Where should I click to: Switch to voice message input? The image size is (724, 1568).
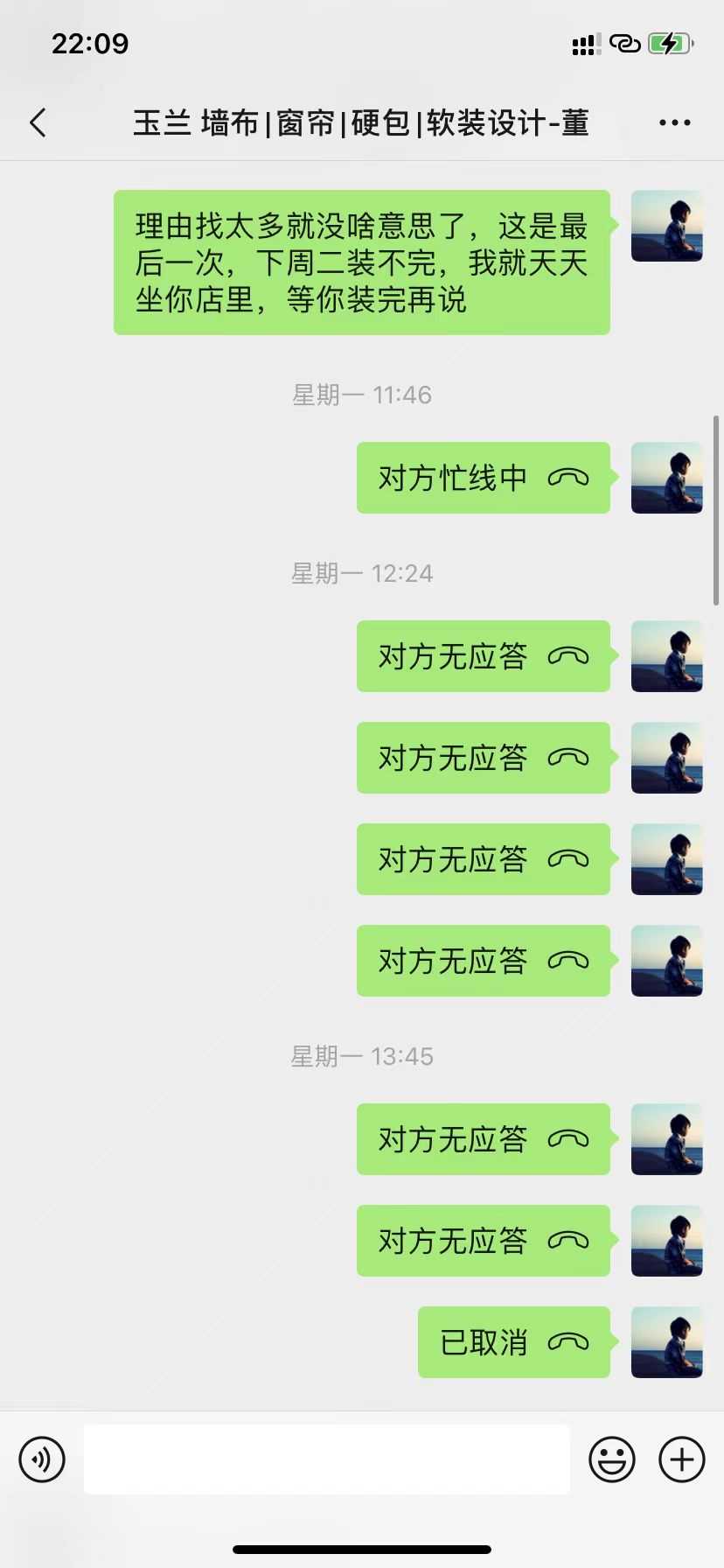pos(42,1459)
